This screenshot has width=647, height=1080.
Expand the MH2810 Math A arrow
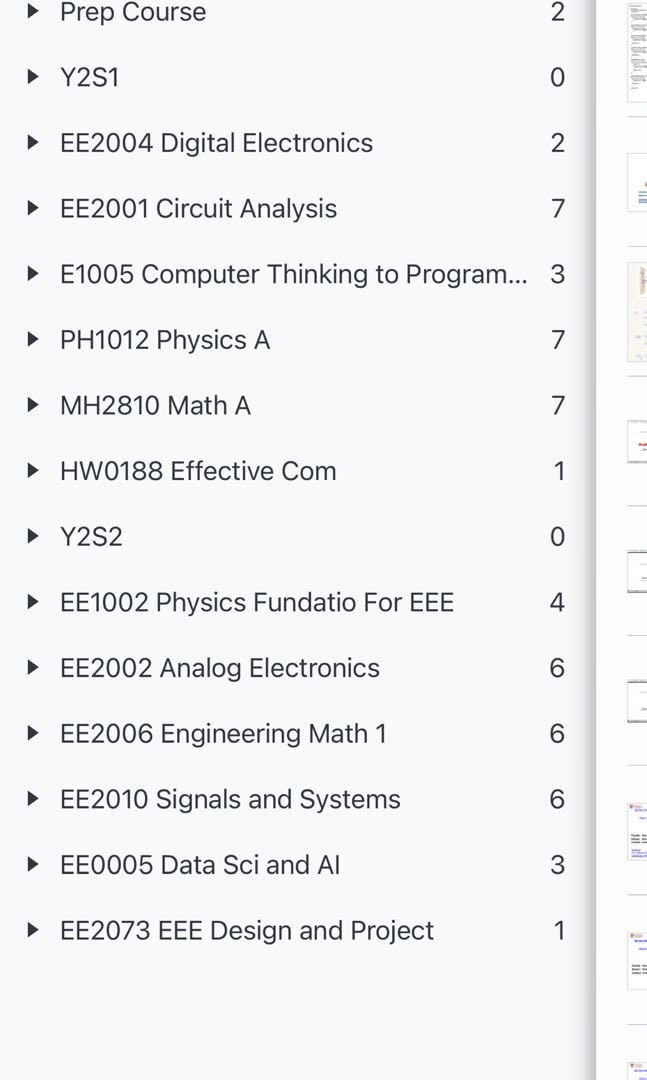click(33, 405)
